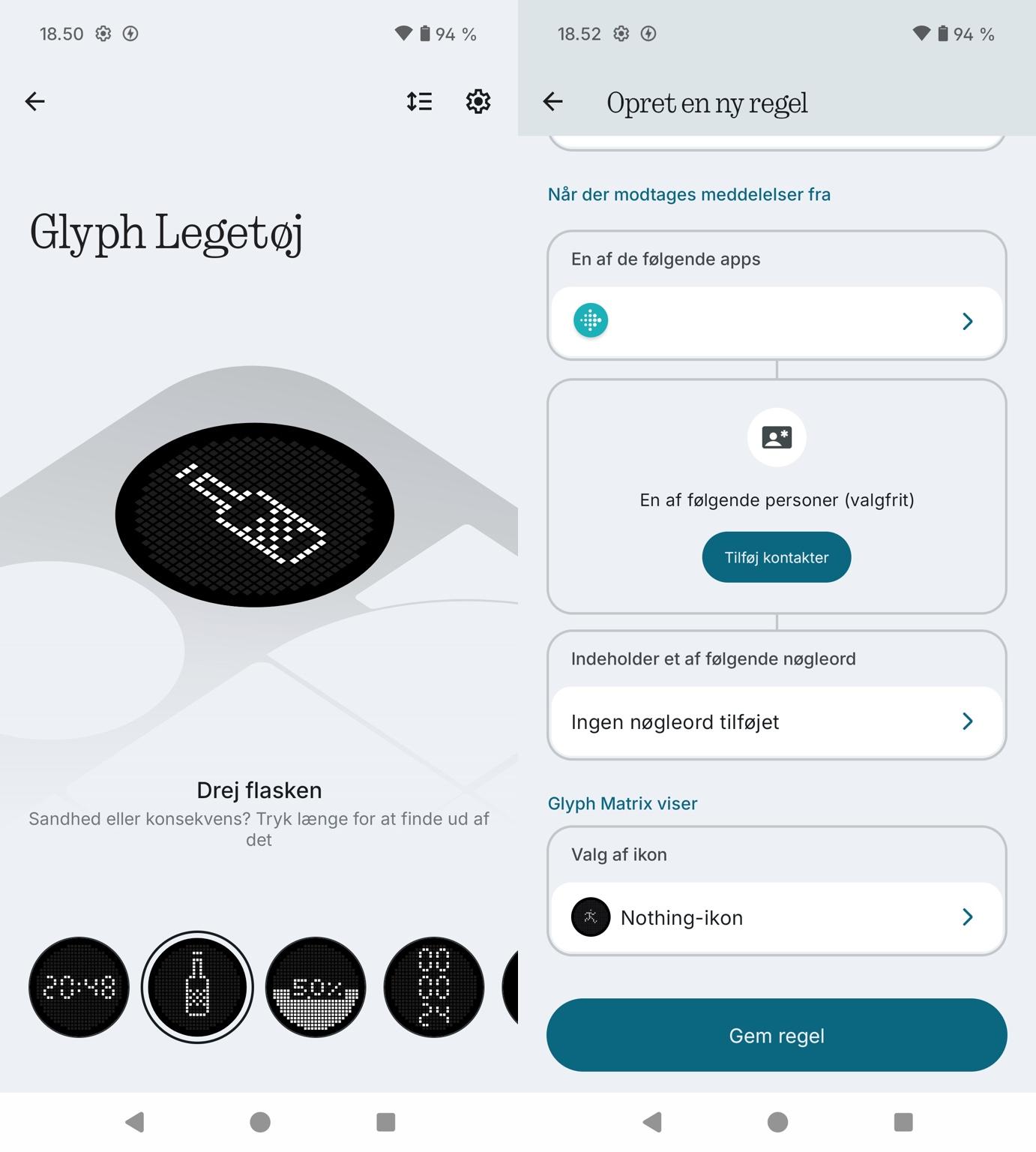Select the 50% battery glyph toy
Viewport: 1036px width, 1152px height.
click(316, 987)
